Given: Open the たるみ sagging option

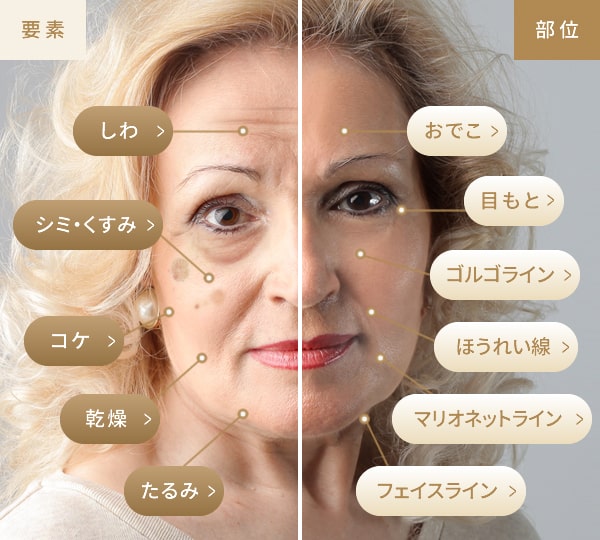Looking at the screenshot, I should tap(173, 490).
